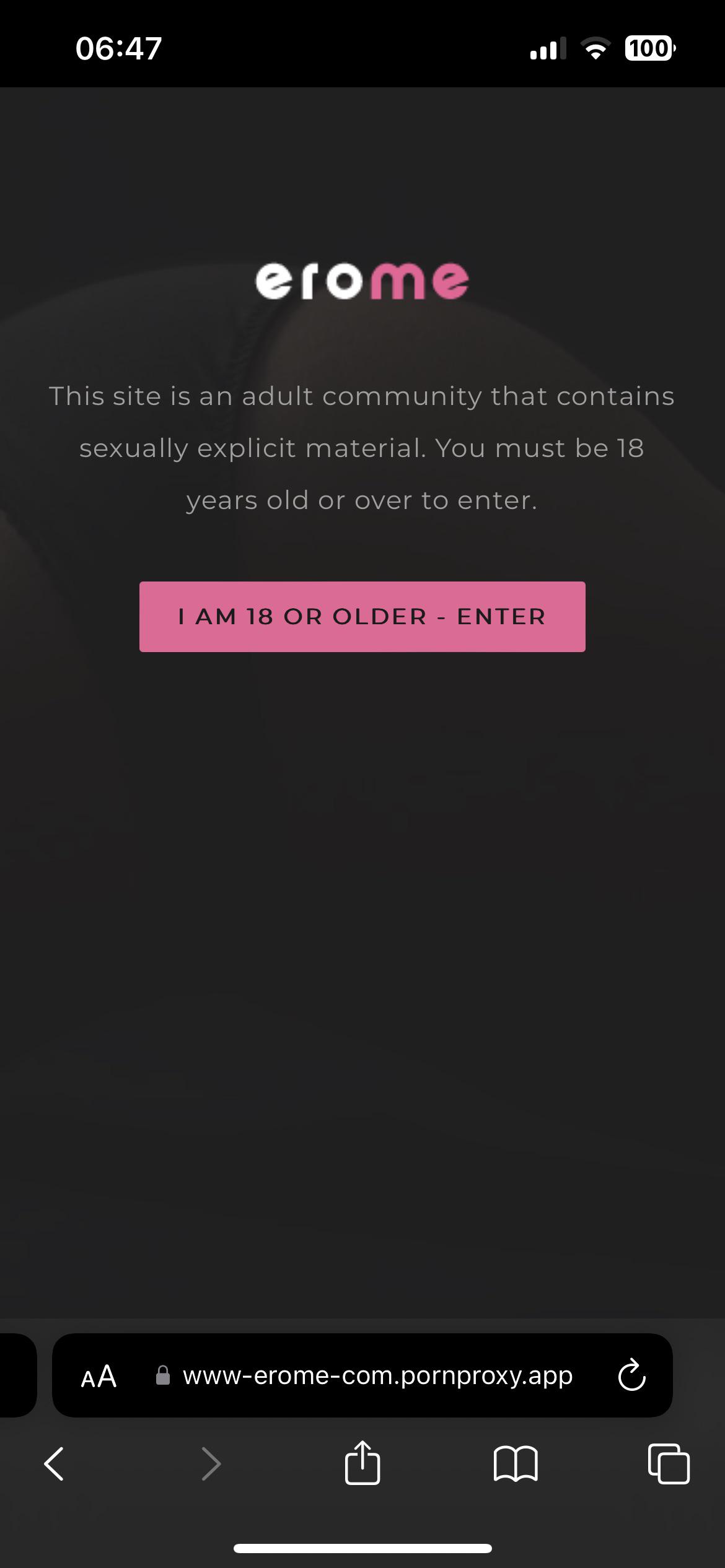
Task: Tap the erome logo
Action: click(362, 281)
